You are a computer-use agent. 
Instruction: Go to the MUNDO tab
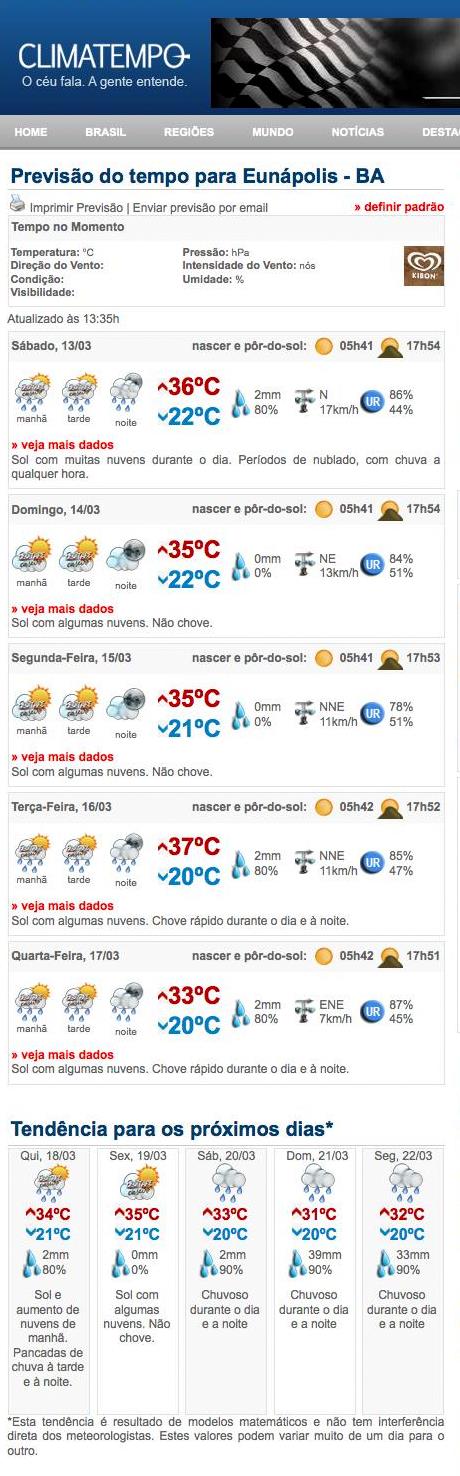[x=273, y=132]
